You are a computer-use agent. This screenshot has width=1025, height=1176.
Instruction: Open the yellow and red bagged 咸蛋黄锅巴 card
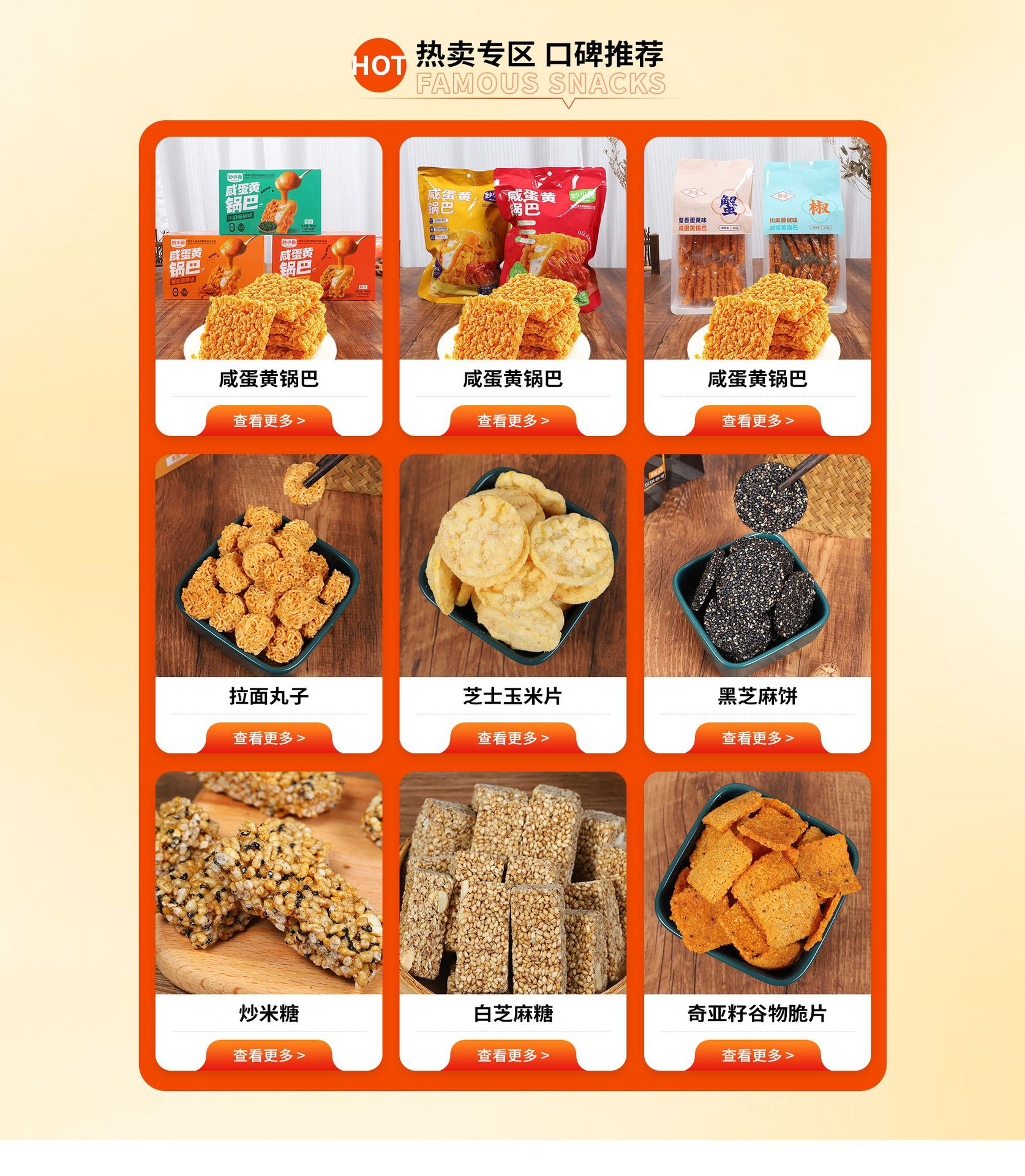pos(512,249)
